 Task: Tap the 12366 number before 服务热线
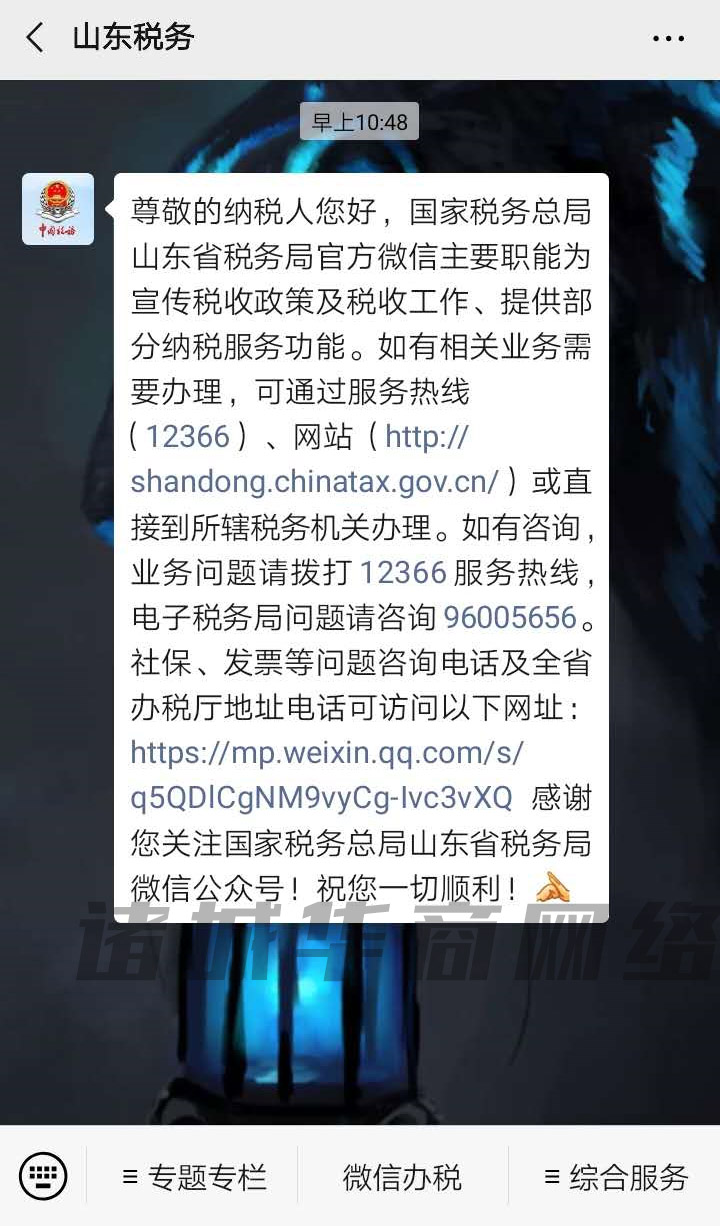(x=402, y=572)
